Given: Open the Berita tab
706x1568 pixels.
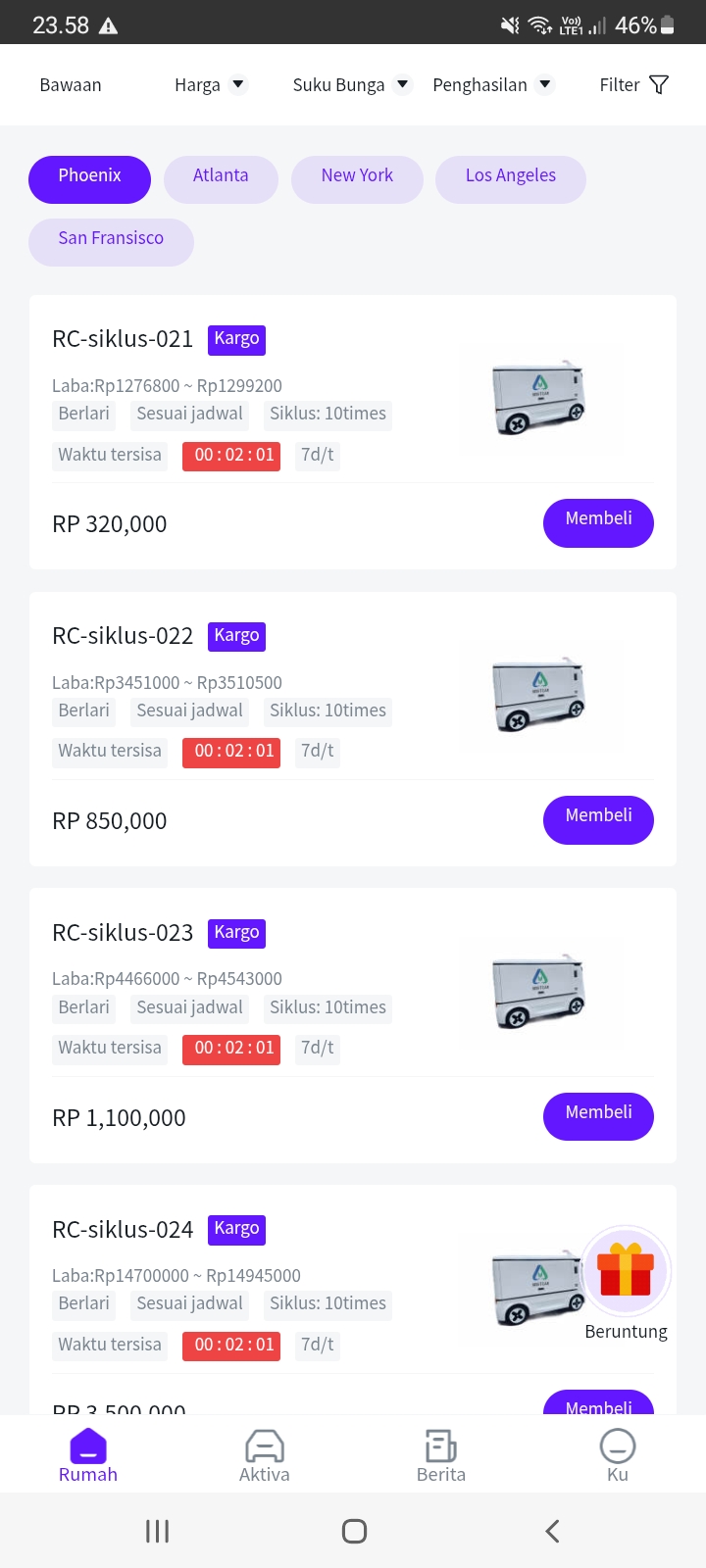Looking at the screenshot, I should [x=441, y=1455].
